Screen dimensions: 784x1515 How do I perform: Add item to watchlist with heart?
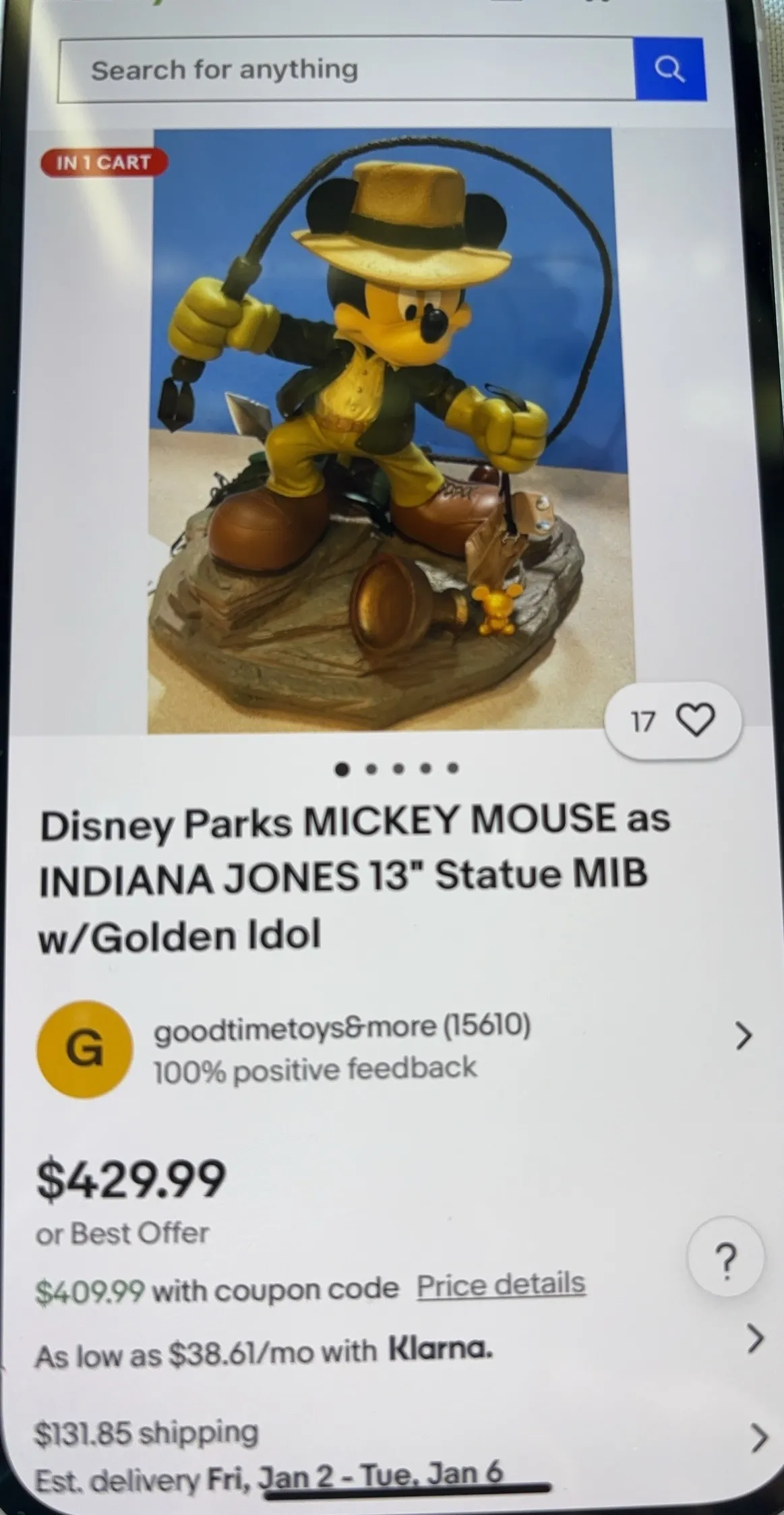click(694, 720)
